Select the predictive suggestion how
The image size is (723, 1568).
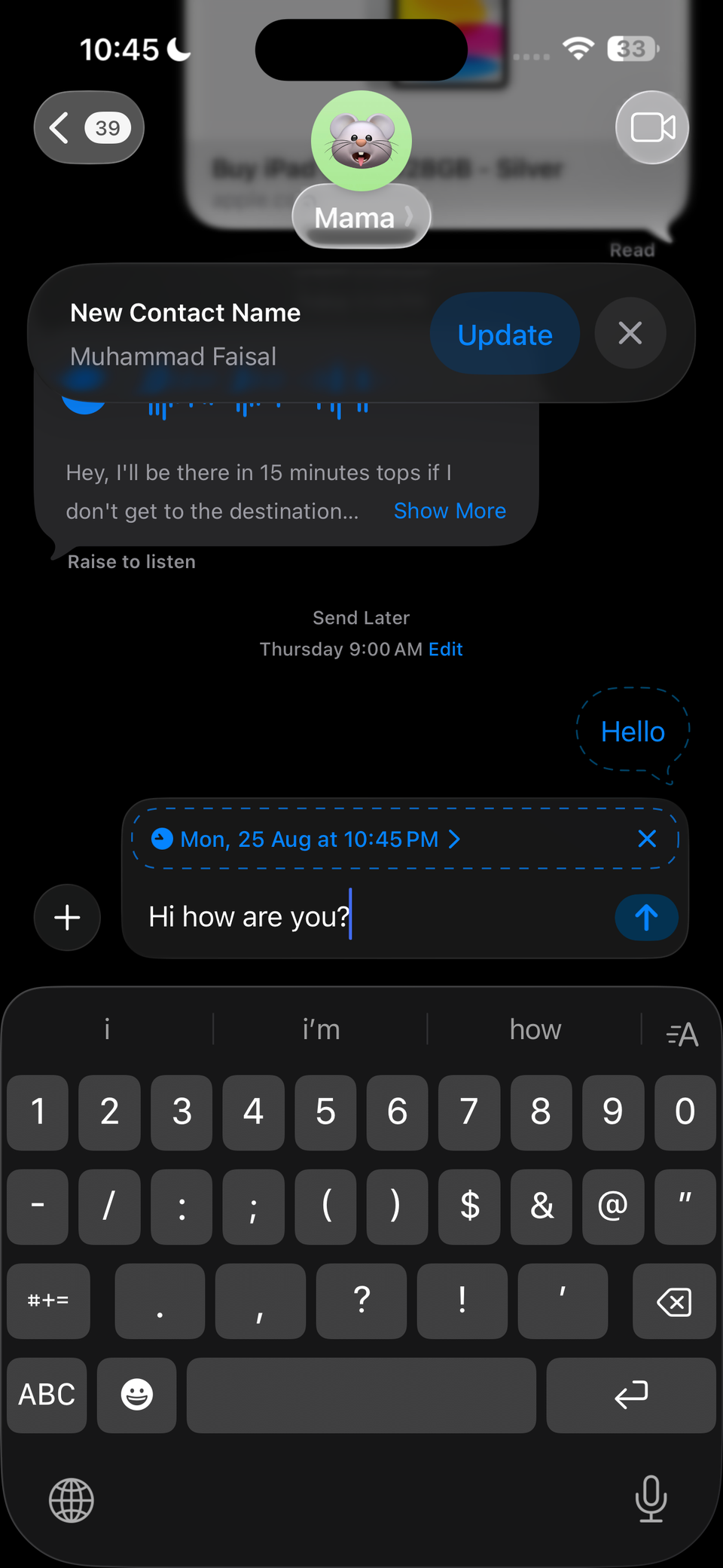pos(535,1029)
